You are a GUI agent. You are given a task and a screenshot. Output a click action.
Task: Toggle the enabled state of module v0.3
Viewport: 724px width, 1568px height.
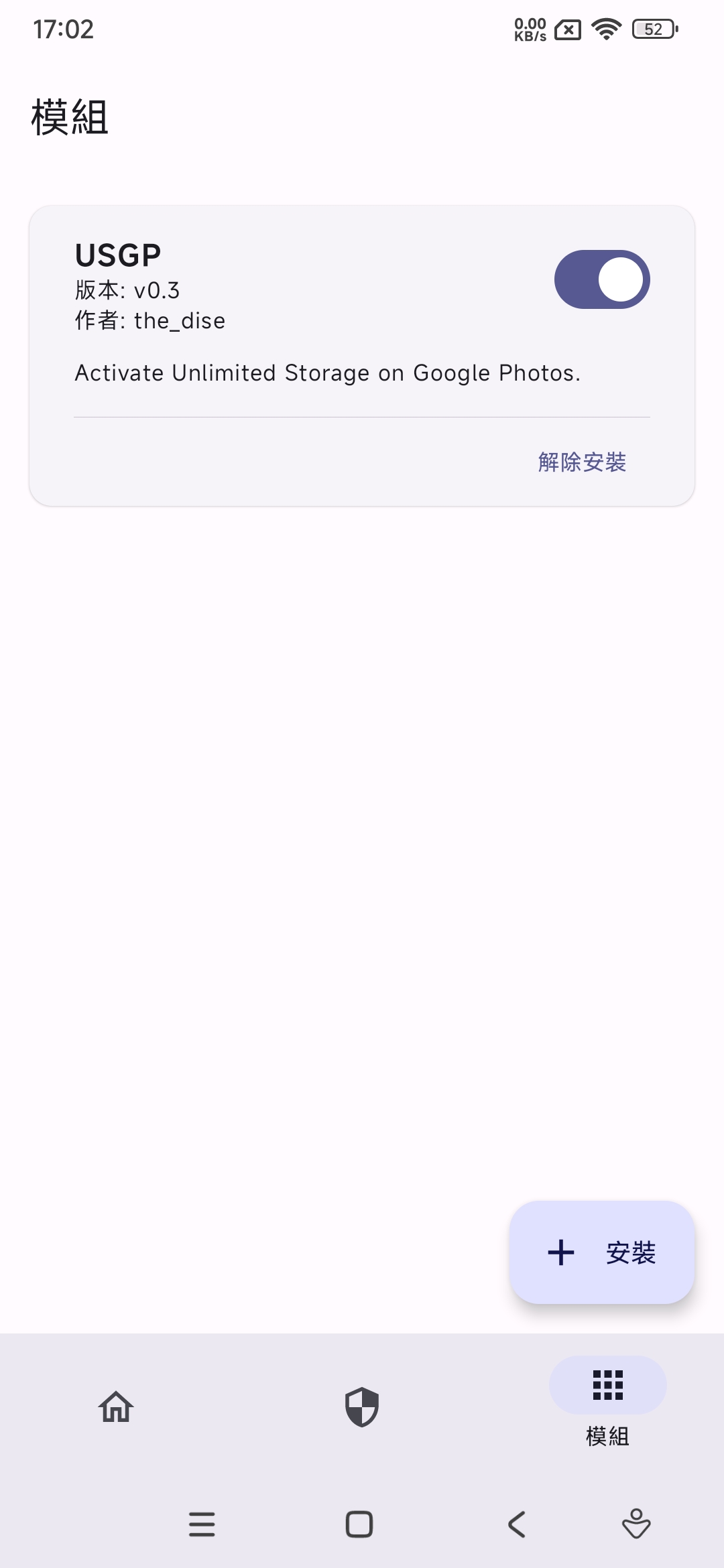[x=601, y=279]
